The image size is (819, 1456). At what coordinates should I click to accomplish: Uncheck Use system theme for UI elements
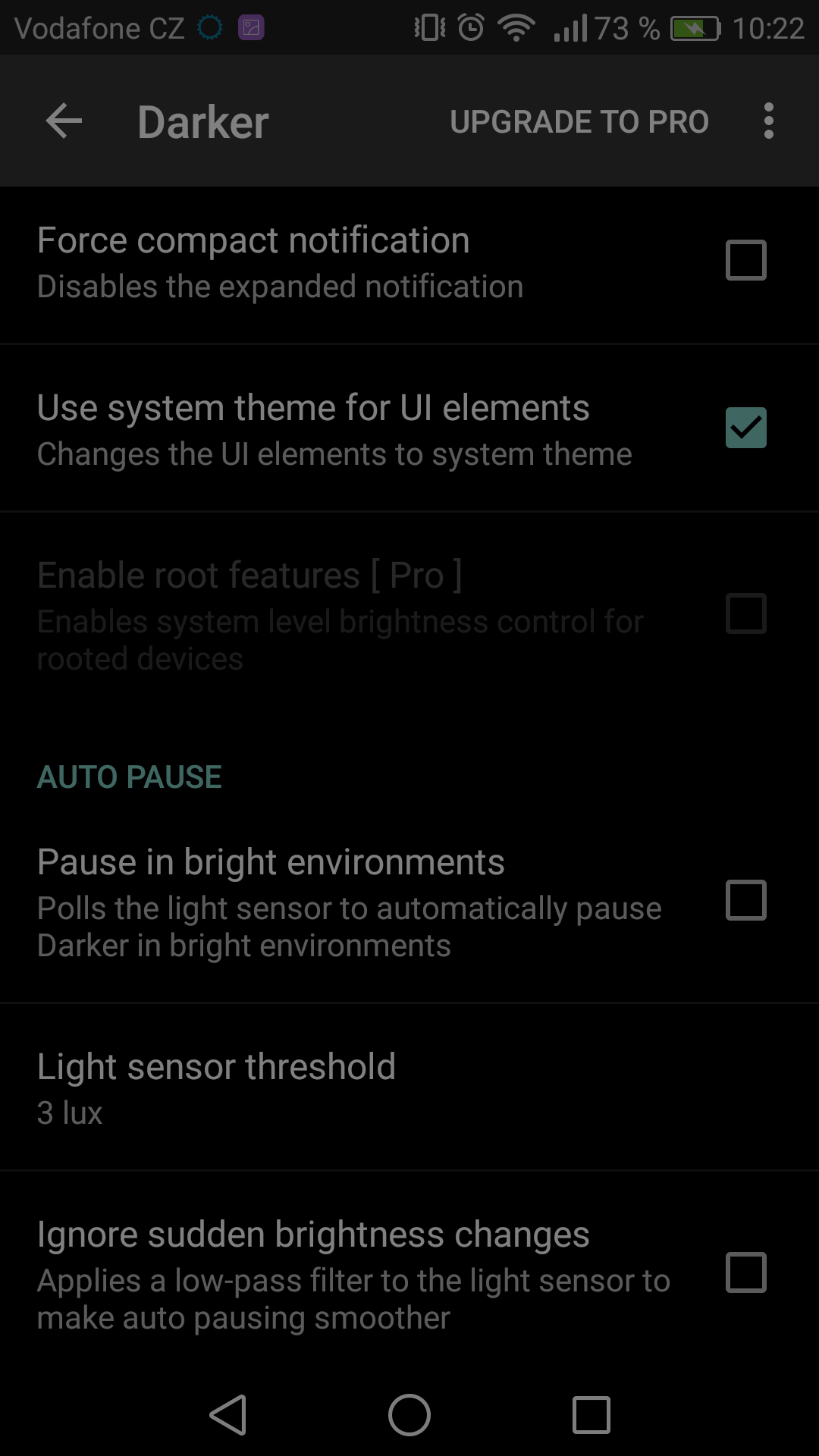[746, 428]
